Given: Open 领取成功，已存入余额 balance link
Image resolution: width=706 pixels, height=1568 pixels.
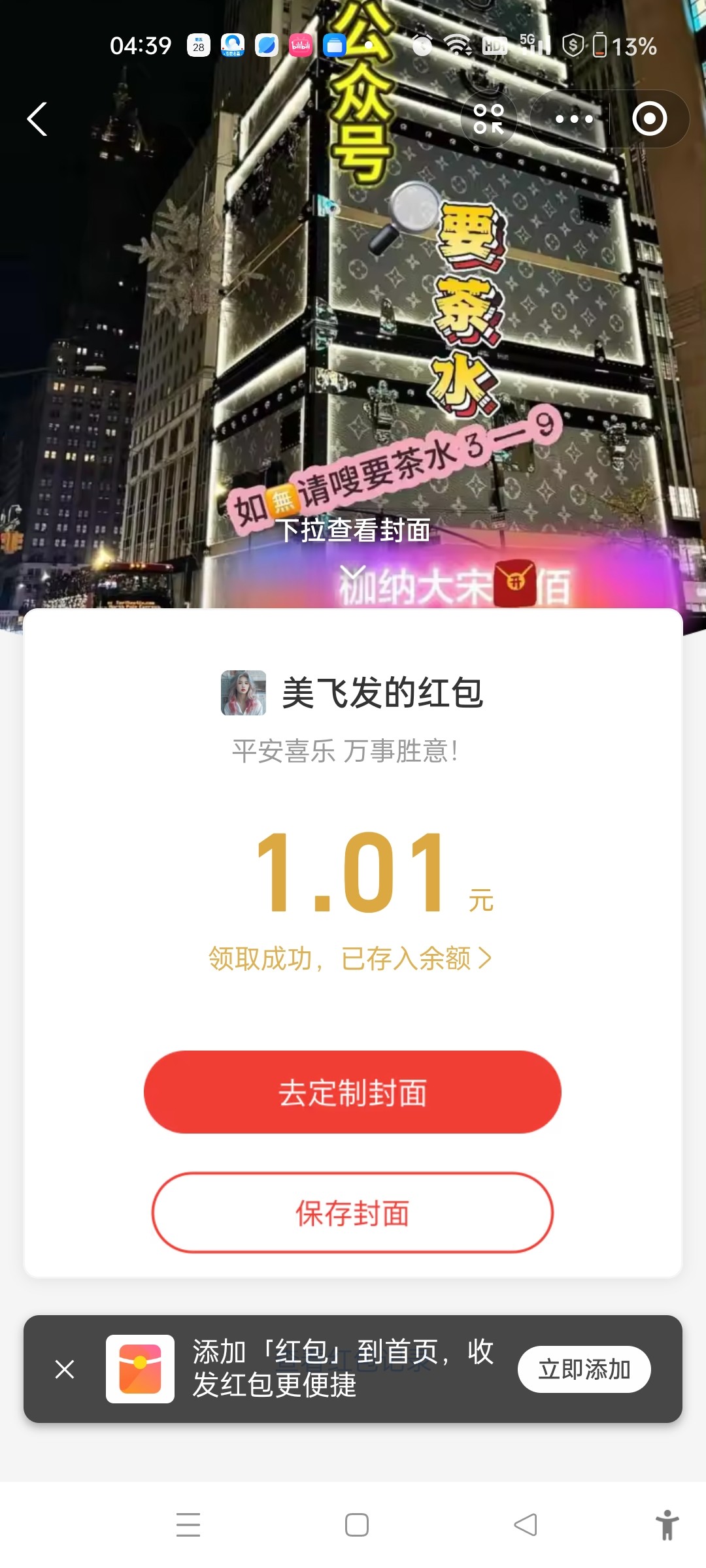Looking at the screenshot, I should point(350,958).
